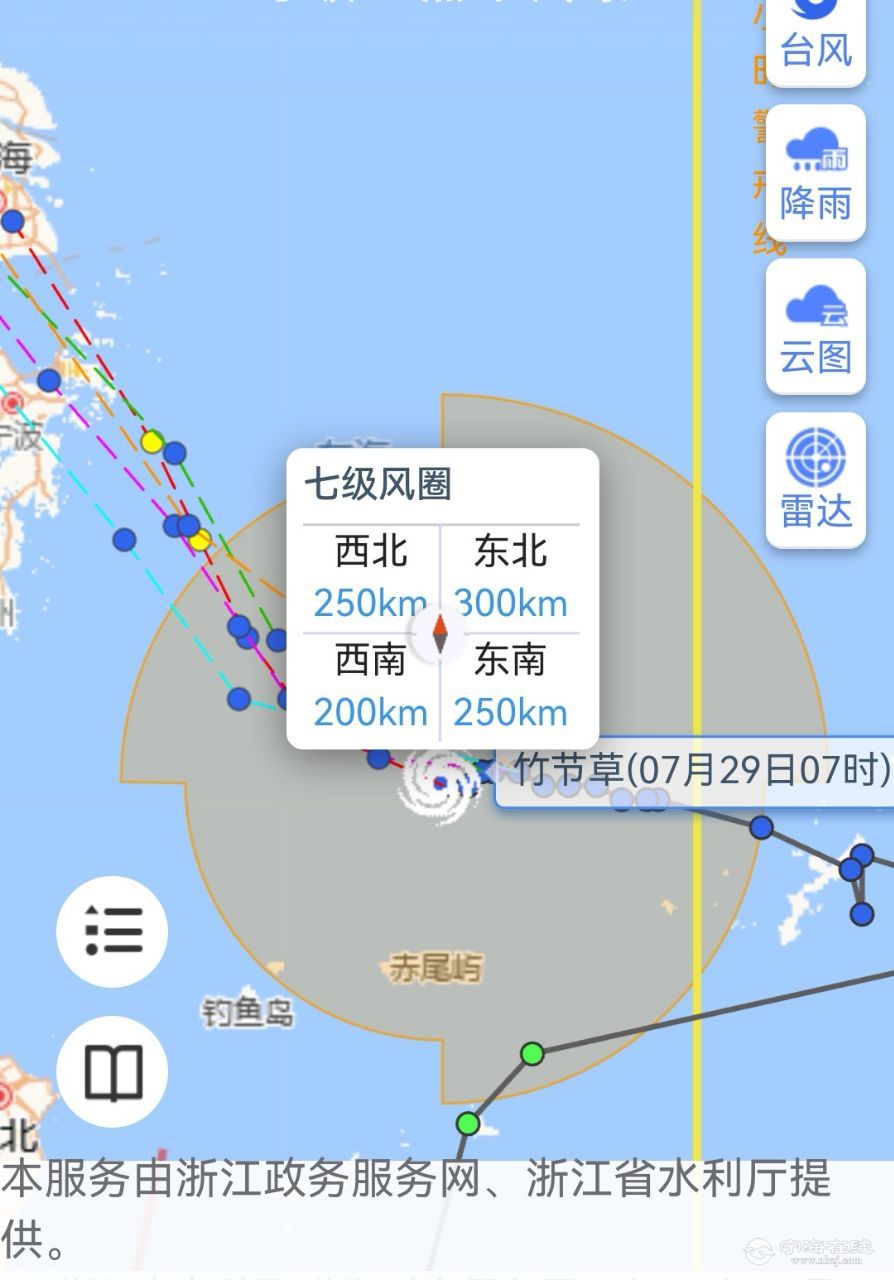Enable the 云图 cloud map layer
894x1280 pixels.
(815, 326)
